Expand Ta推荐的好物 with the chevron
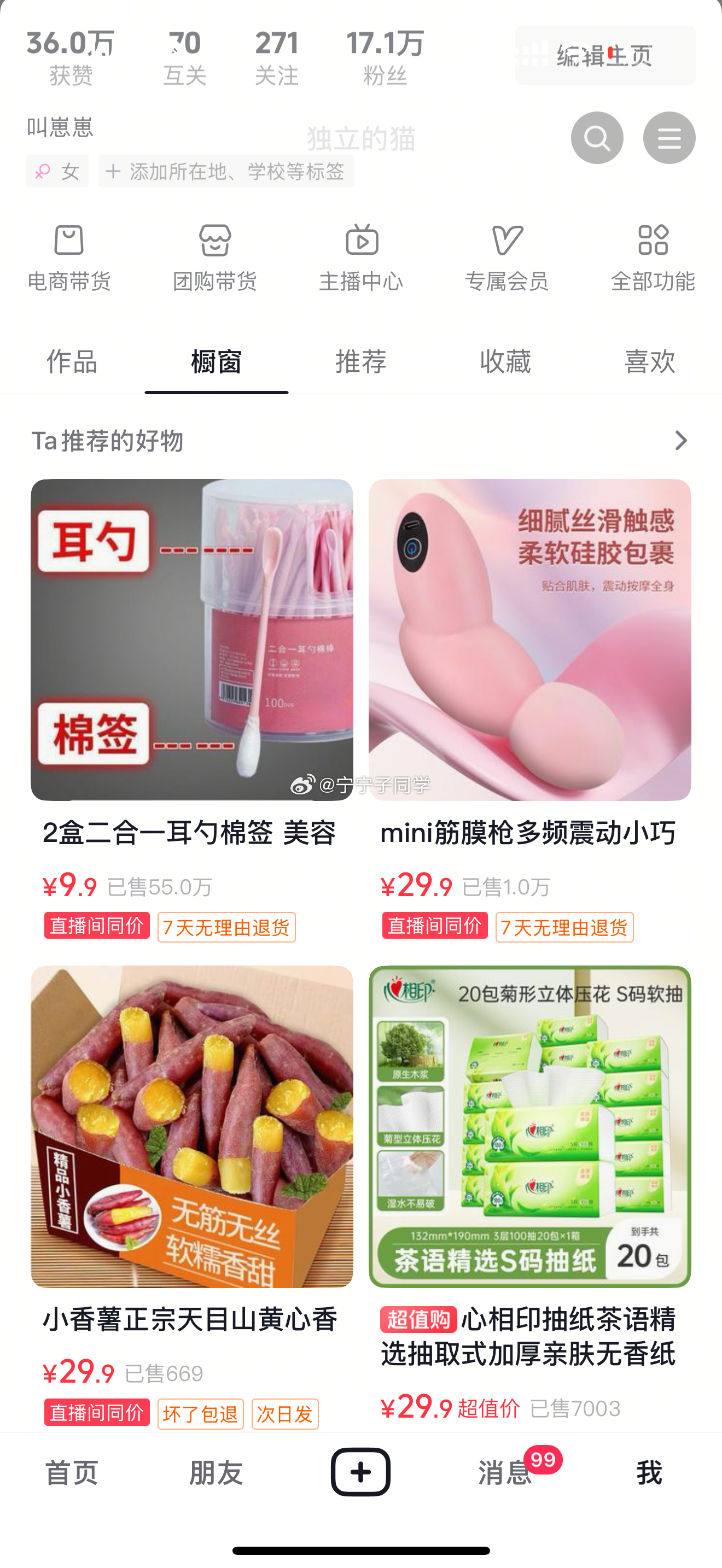Image resolution: width=722 pixels, height=1568 pixels. [x=681, y=440]
